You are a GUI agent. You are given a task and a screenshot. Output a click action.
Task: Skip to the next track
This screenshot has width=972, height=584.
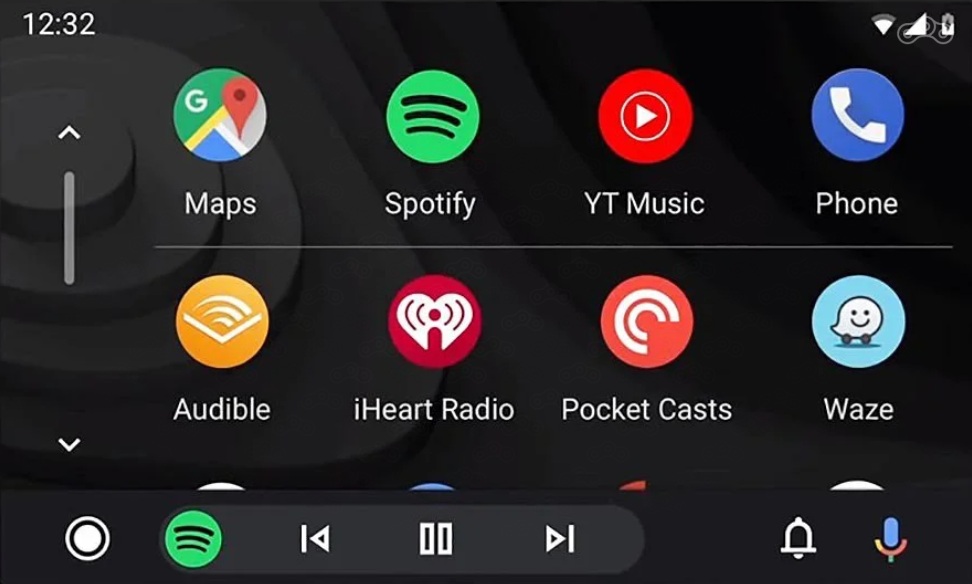[x=559, y=539]
